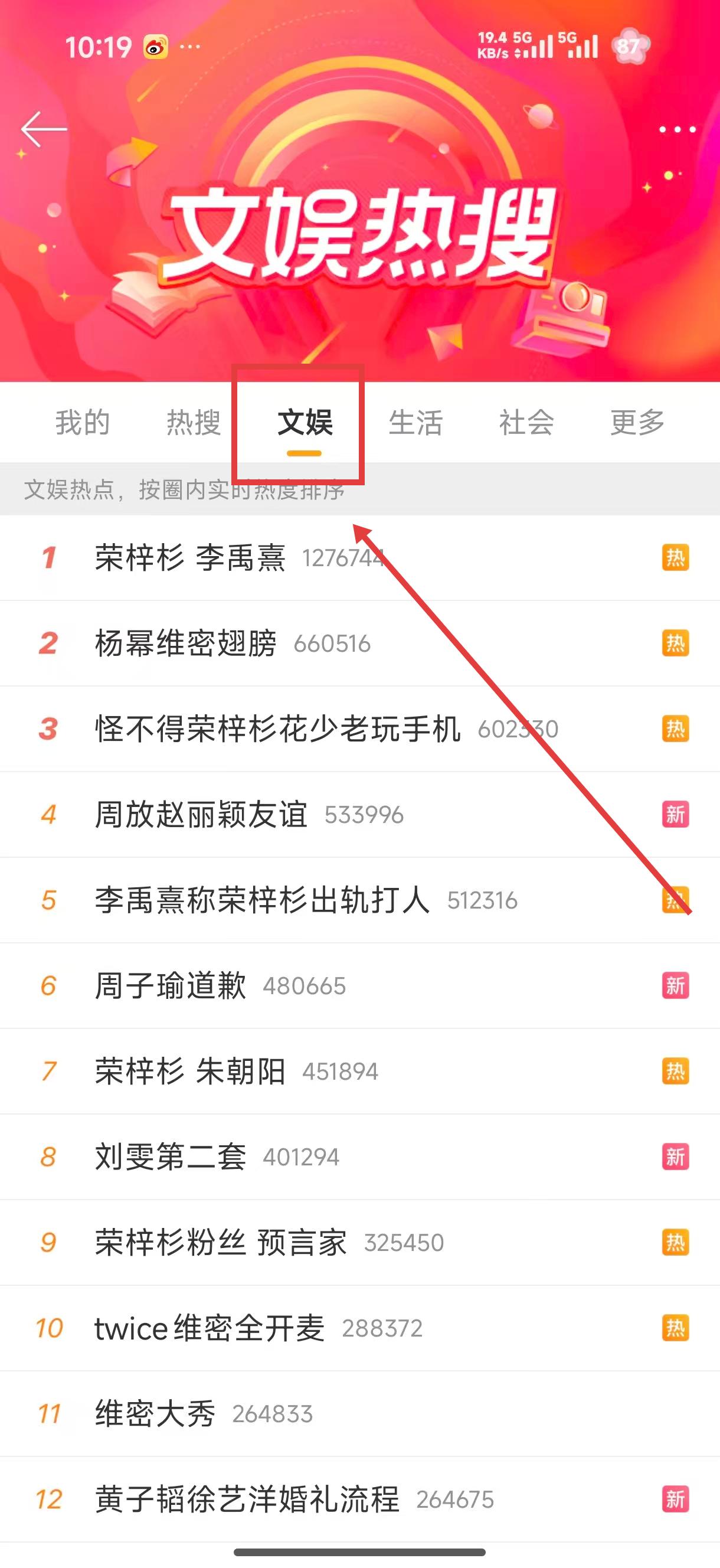
Task: Go back using the top-left arrow
Action: 43,129
